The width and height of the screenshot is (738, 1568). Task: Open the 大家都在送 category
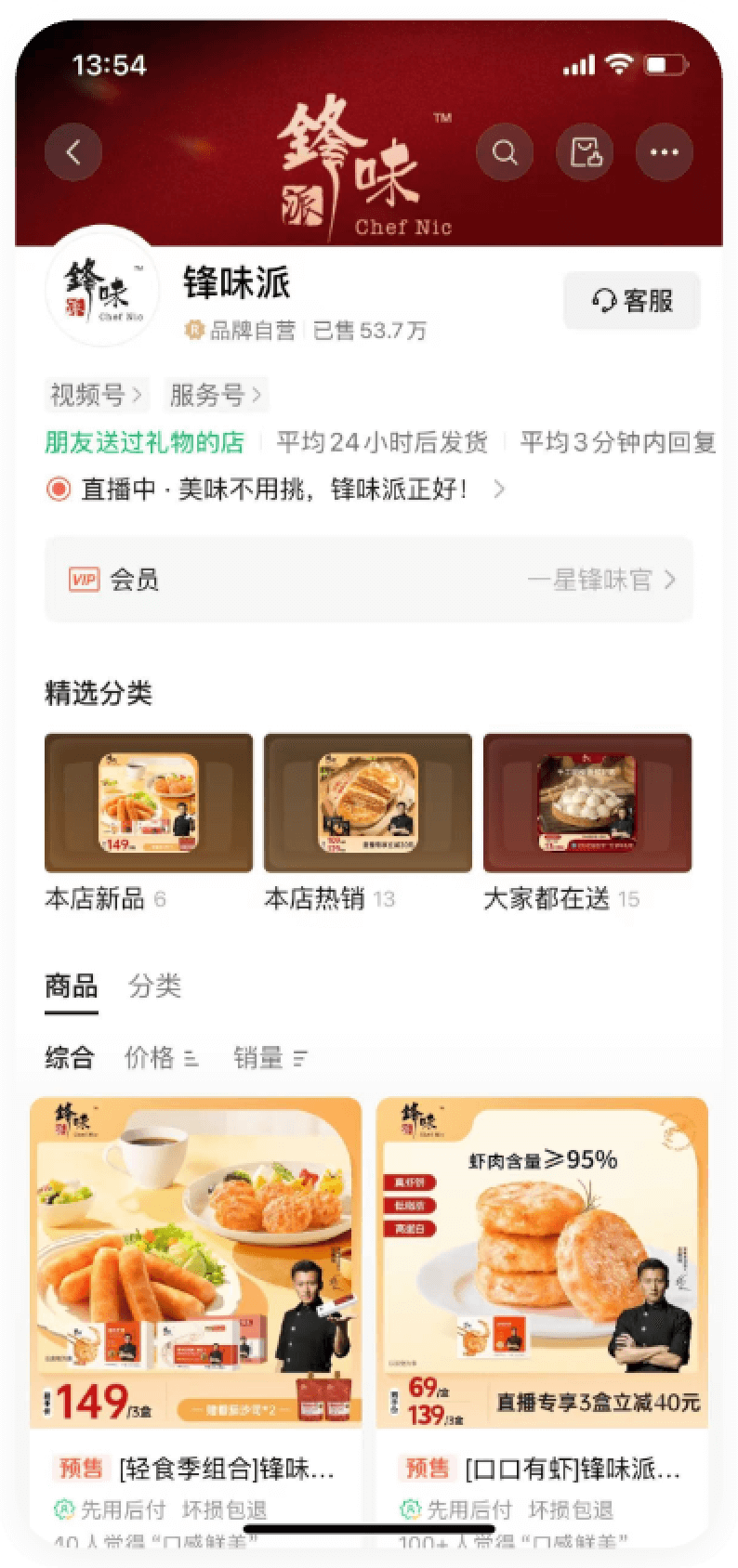(x=587, y=804)
